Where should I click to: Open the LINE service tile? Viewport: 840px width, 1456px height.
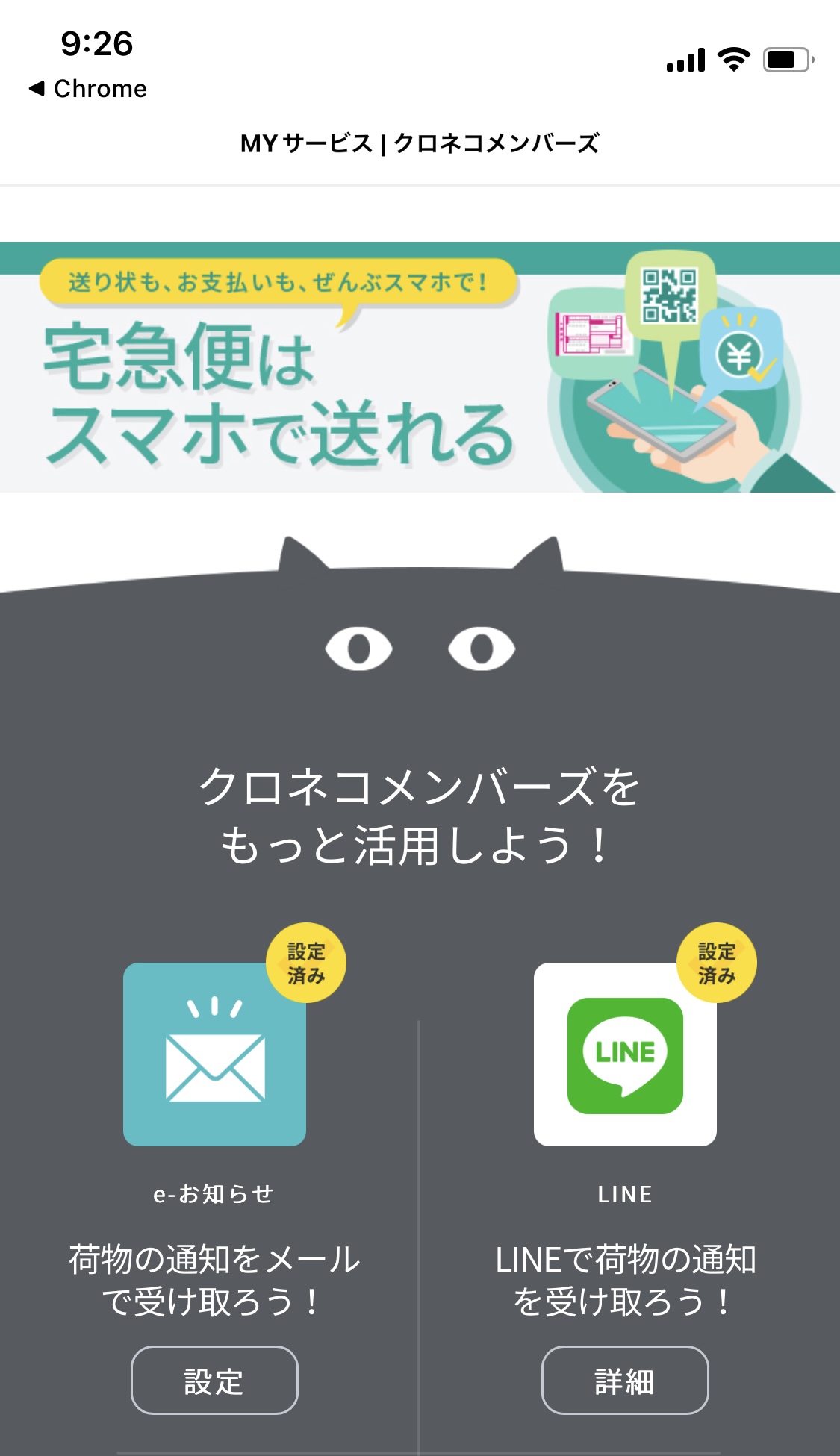pyautogui.click(x=625, y=1054)
